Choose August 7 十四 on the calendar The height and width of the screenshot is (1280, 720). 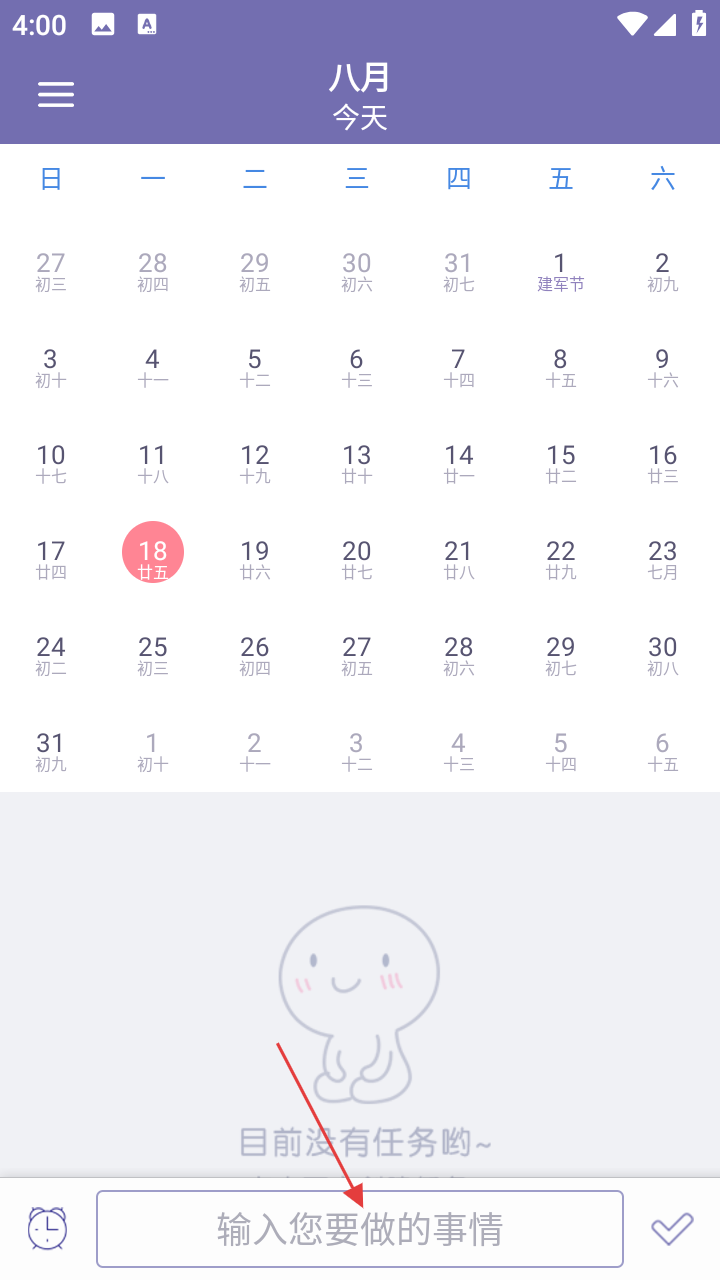pos(458,367)
